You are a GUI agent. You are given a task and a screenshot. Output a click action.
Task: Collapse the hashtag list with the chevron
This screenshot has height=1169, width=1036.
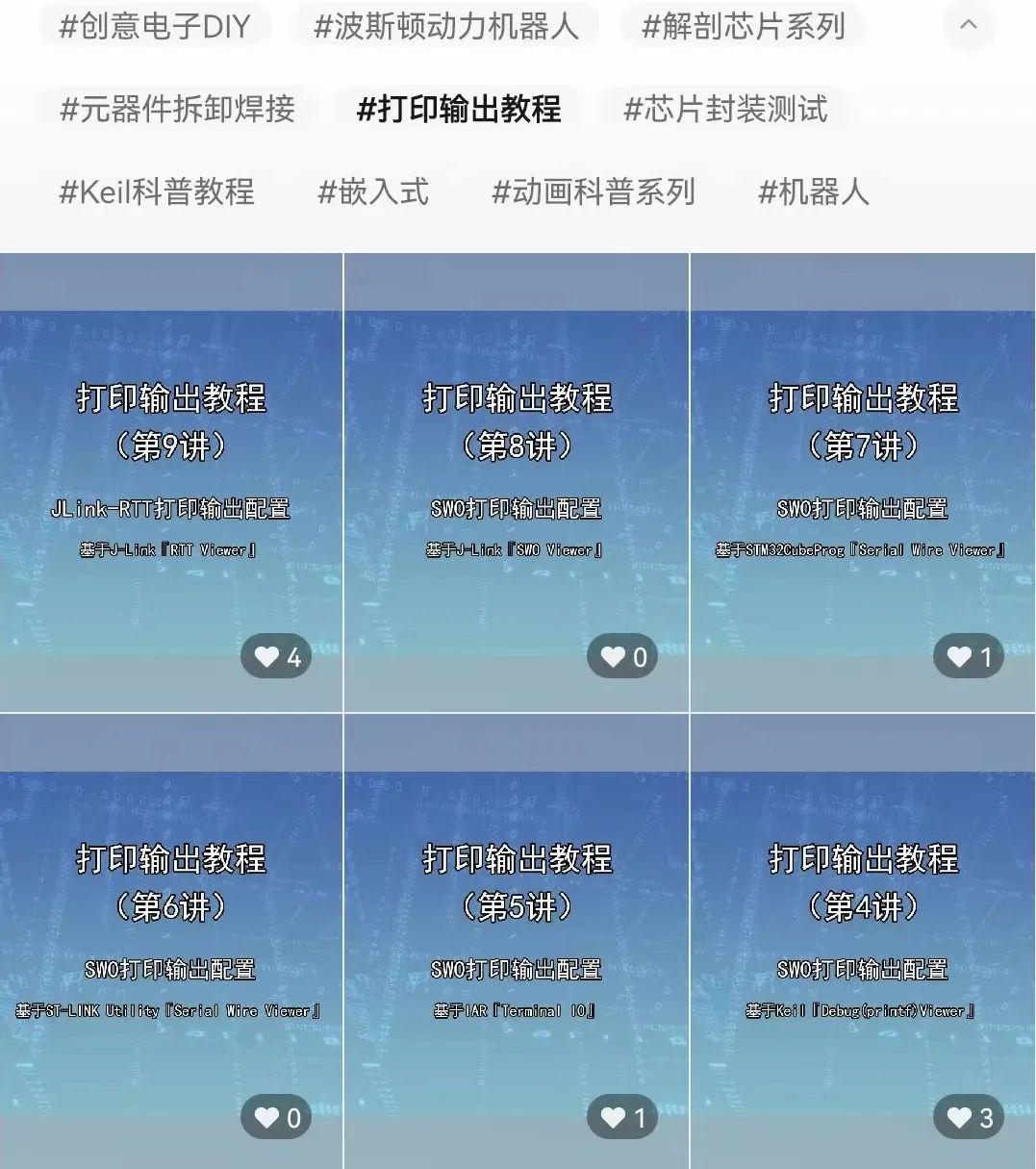click(968, 26)
